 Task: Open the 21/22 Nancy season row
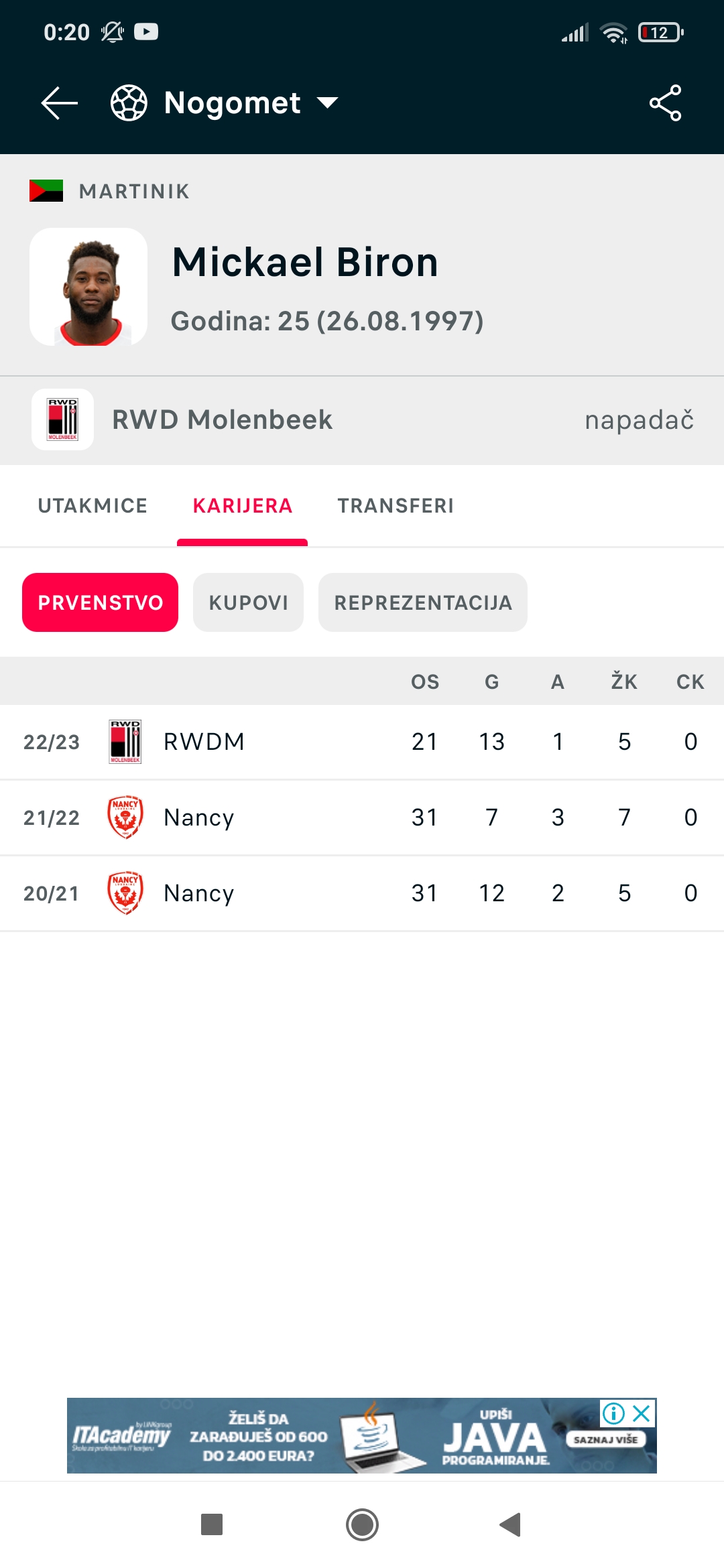362,818
